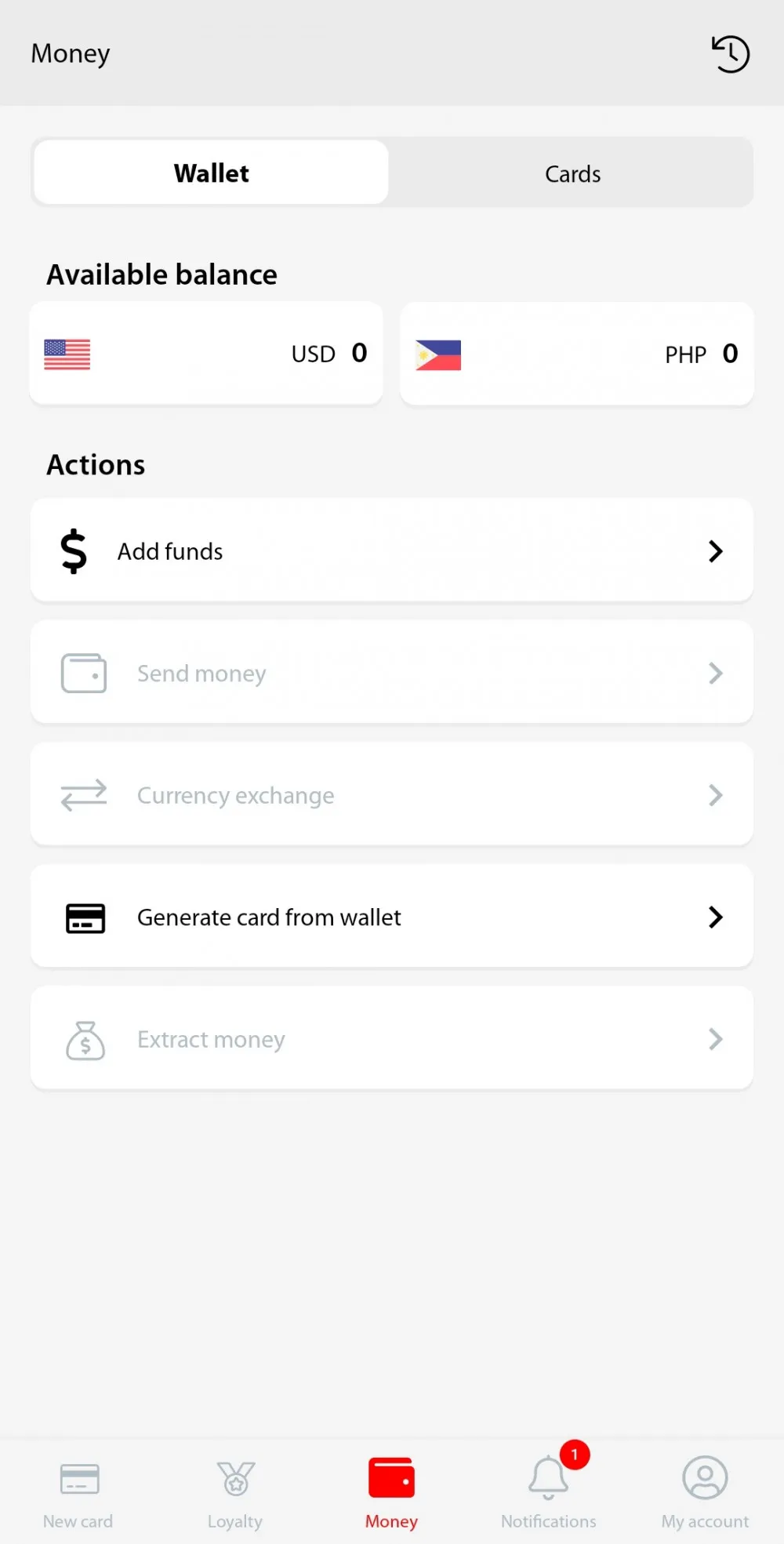Switch to the Cards tab
784x1544 pixels.
(572, 173)
